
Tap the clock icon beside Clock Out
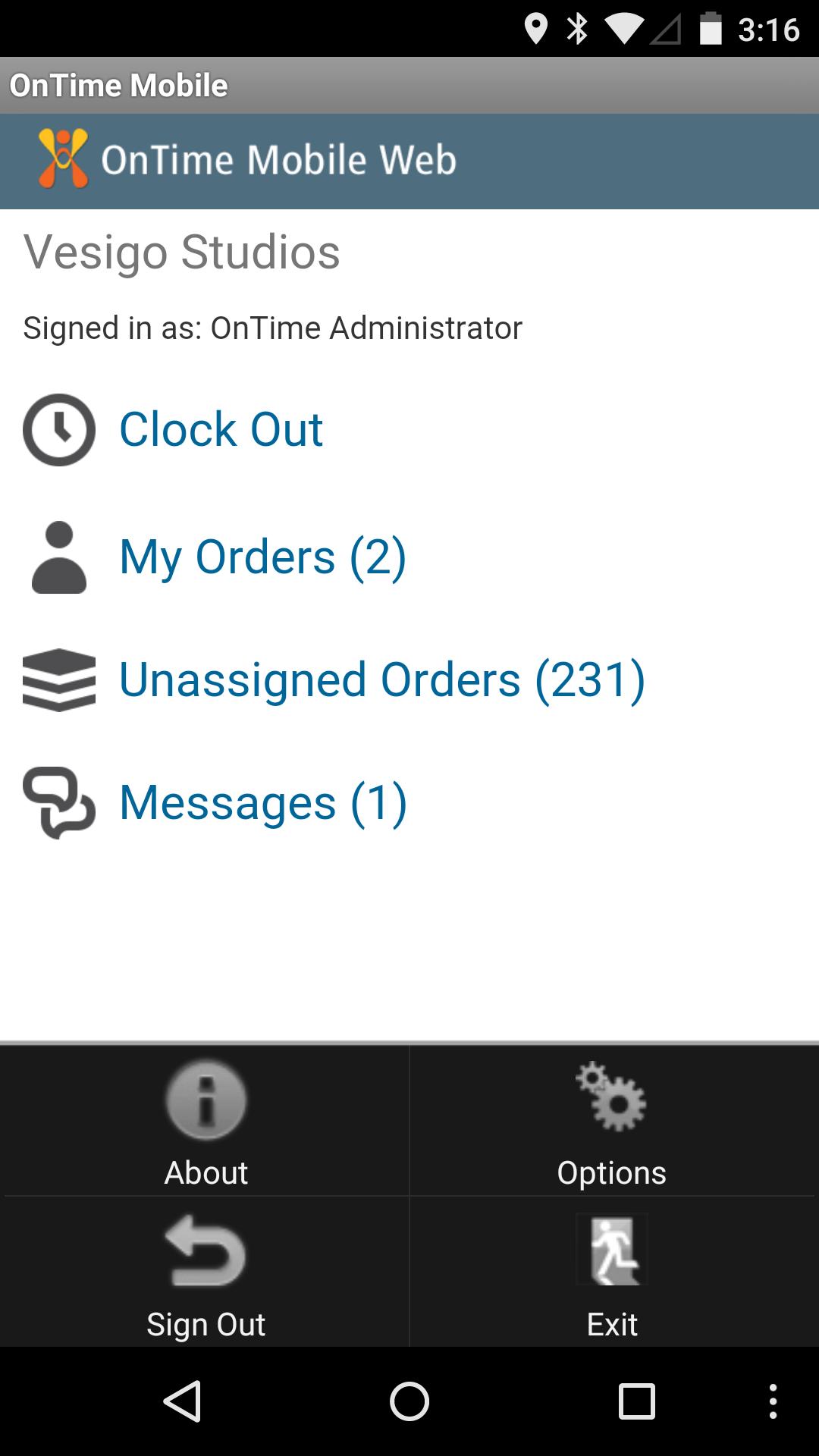58,428
